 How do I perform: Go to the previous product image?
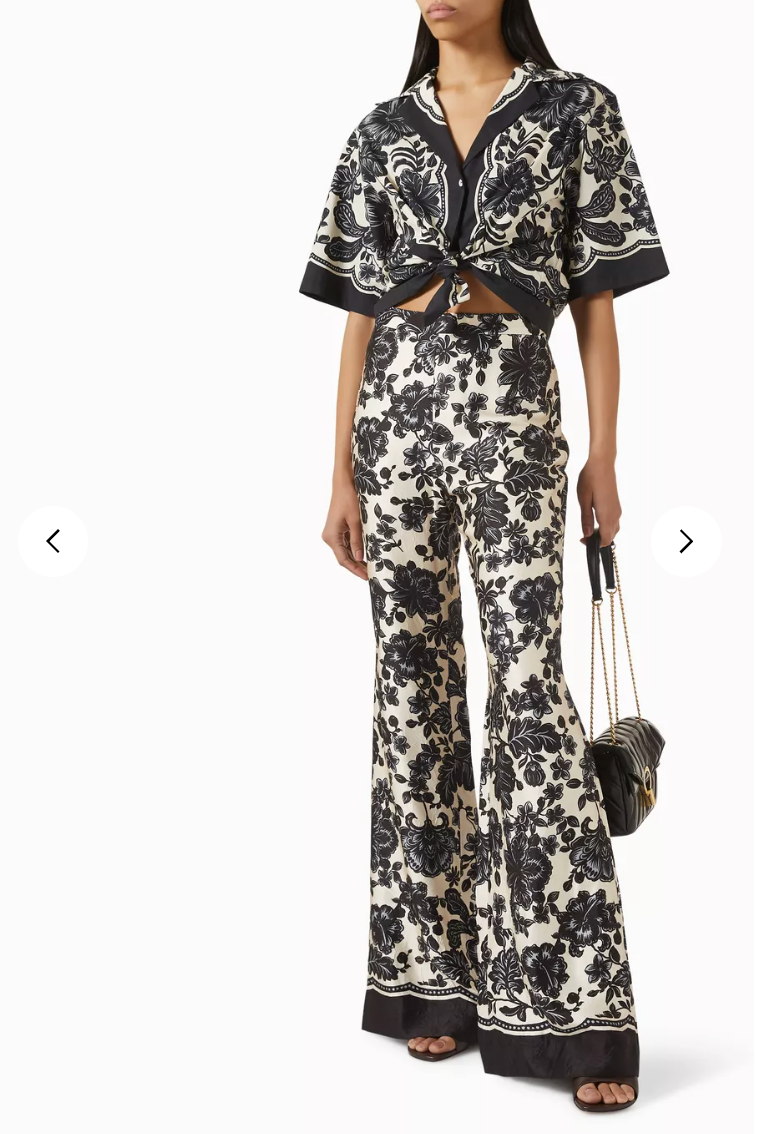(53, 541)
